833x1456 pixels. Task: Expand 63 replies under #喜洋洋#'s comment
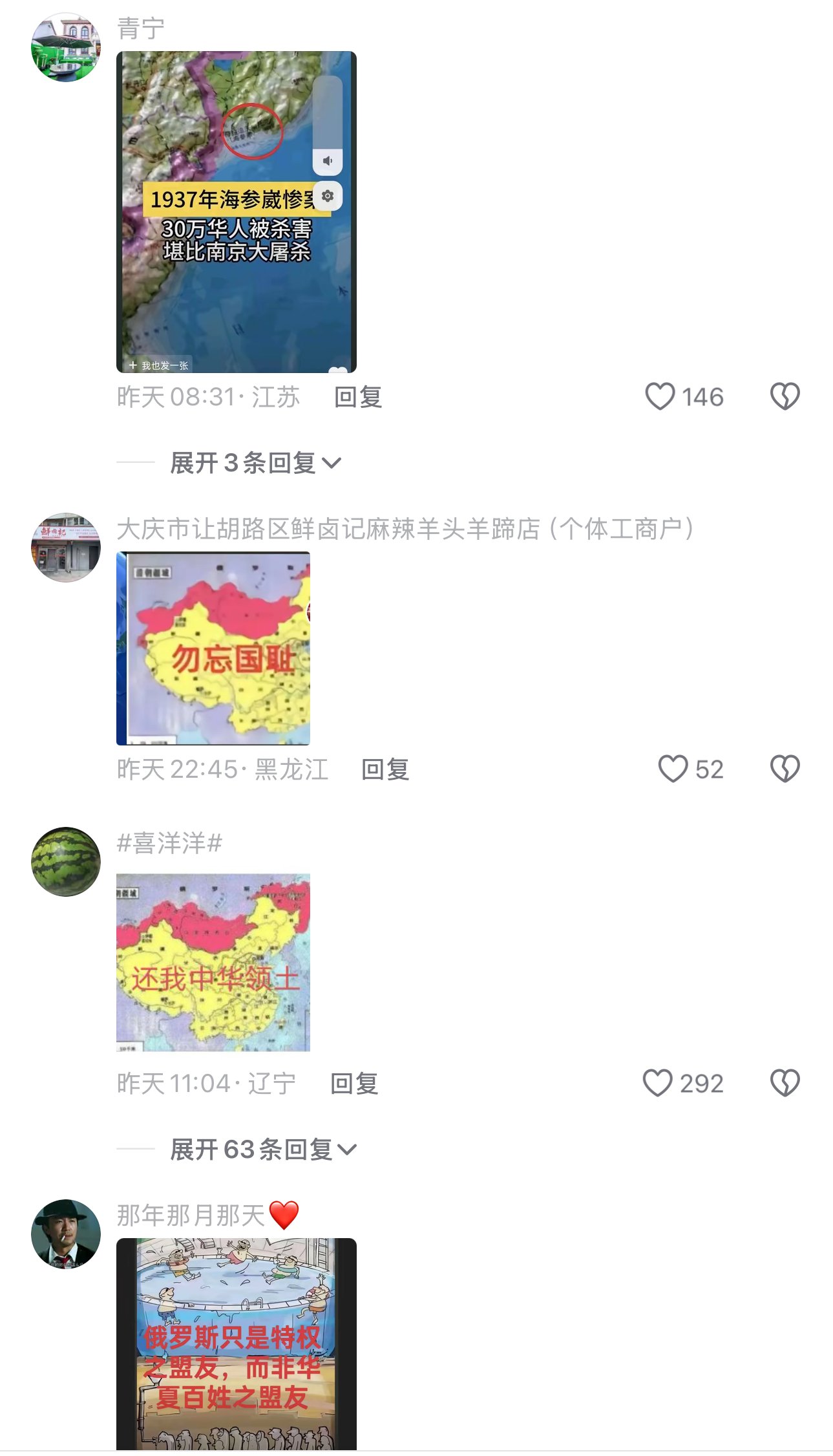264,1150
